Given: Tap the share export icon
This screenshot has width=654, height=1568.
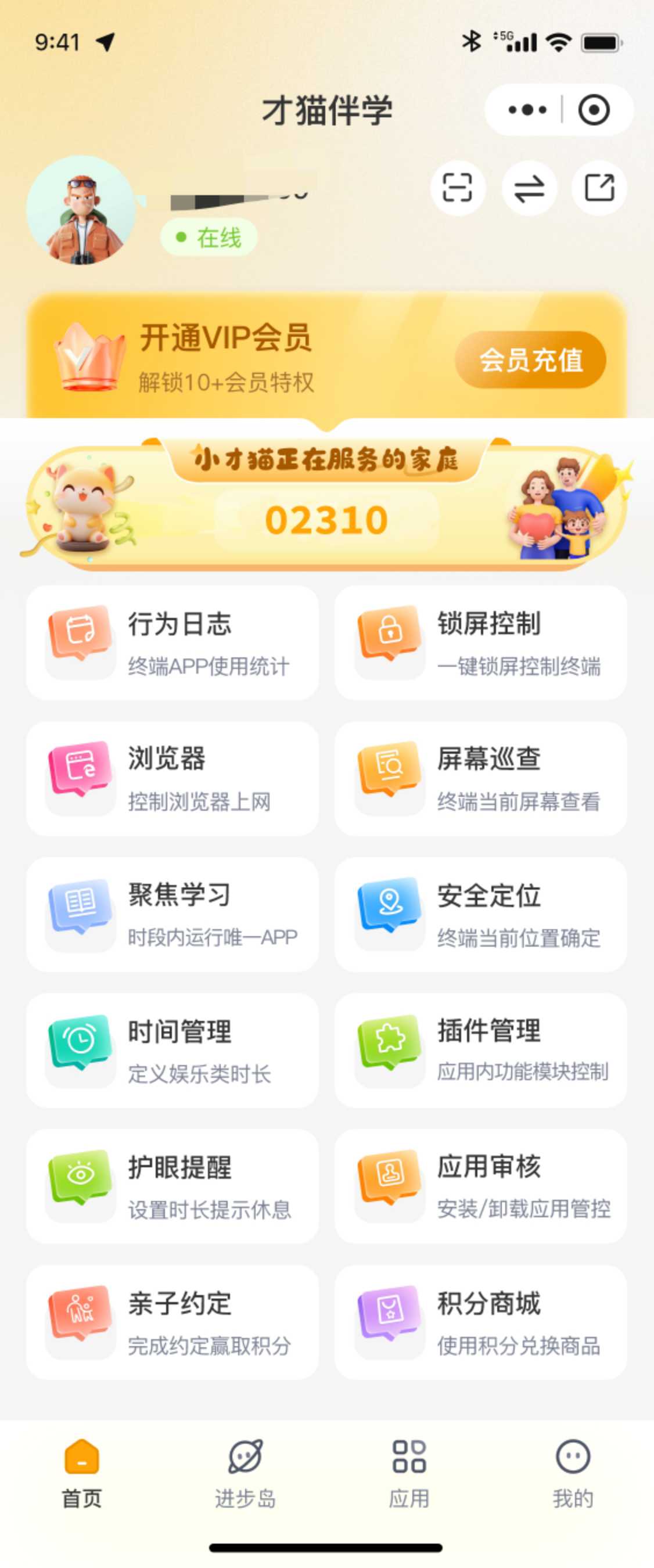Looking at the screenshot, I should point(599,188).
